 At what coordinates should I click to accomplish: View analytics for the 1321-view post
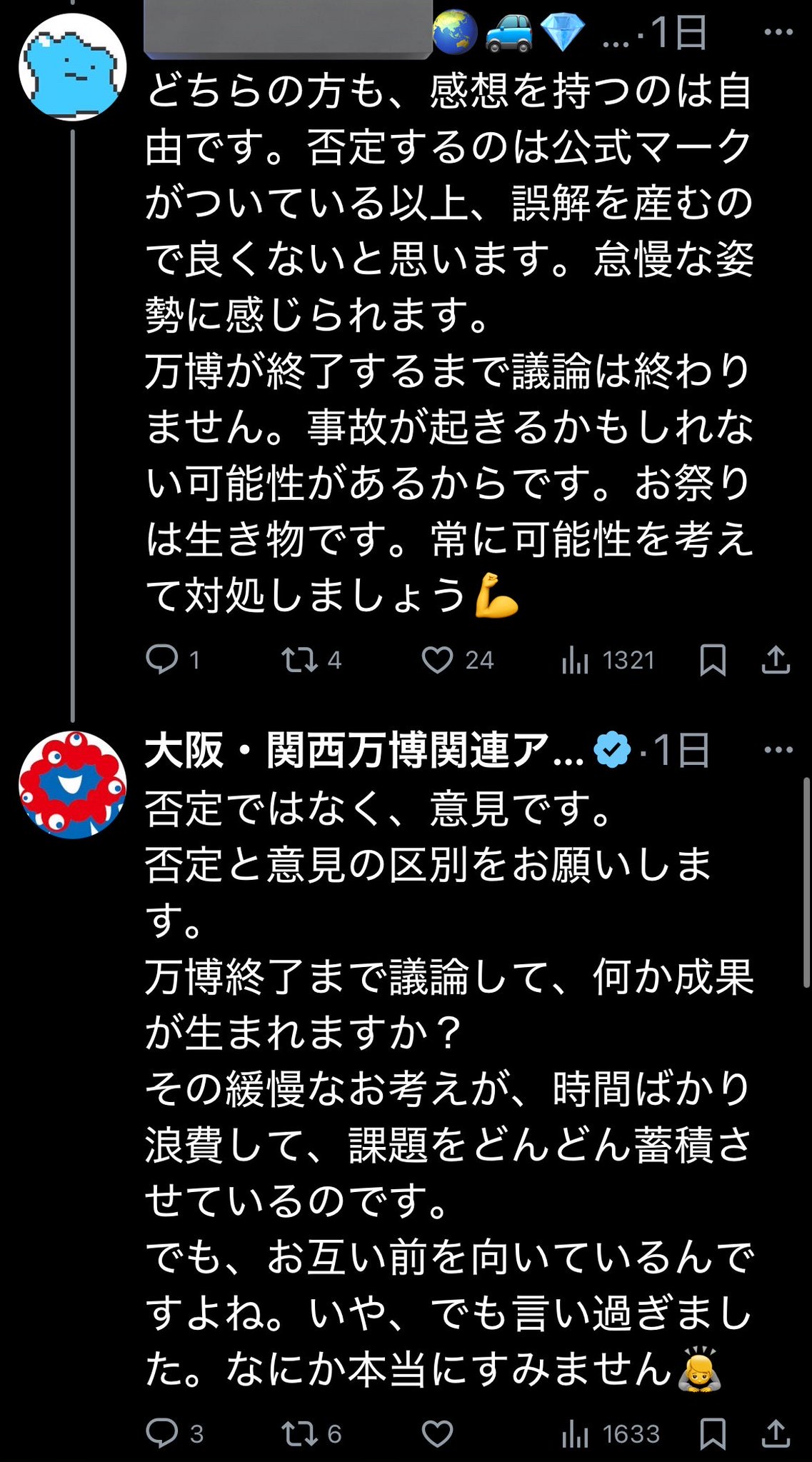tap(575, 661)
